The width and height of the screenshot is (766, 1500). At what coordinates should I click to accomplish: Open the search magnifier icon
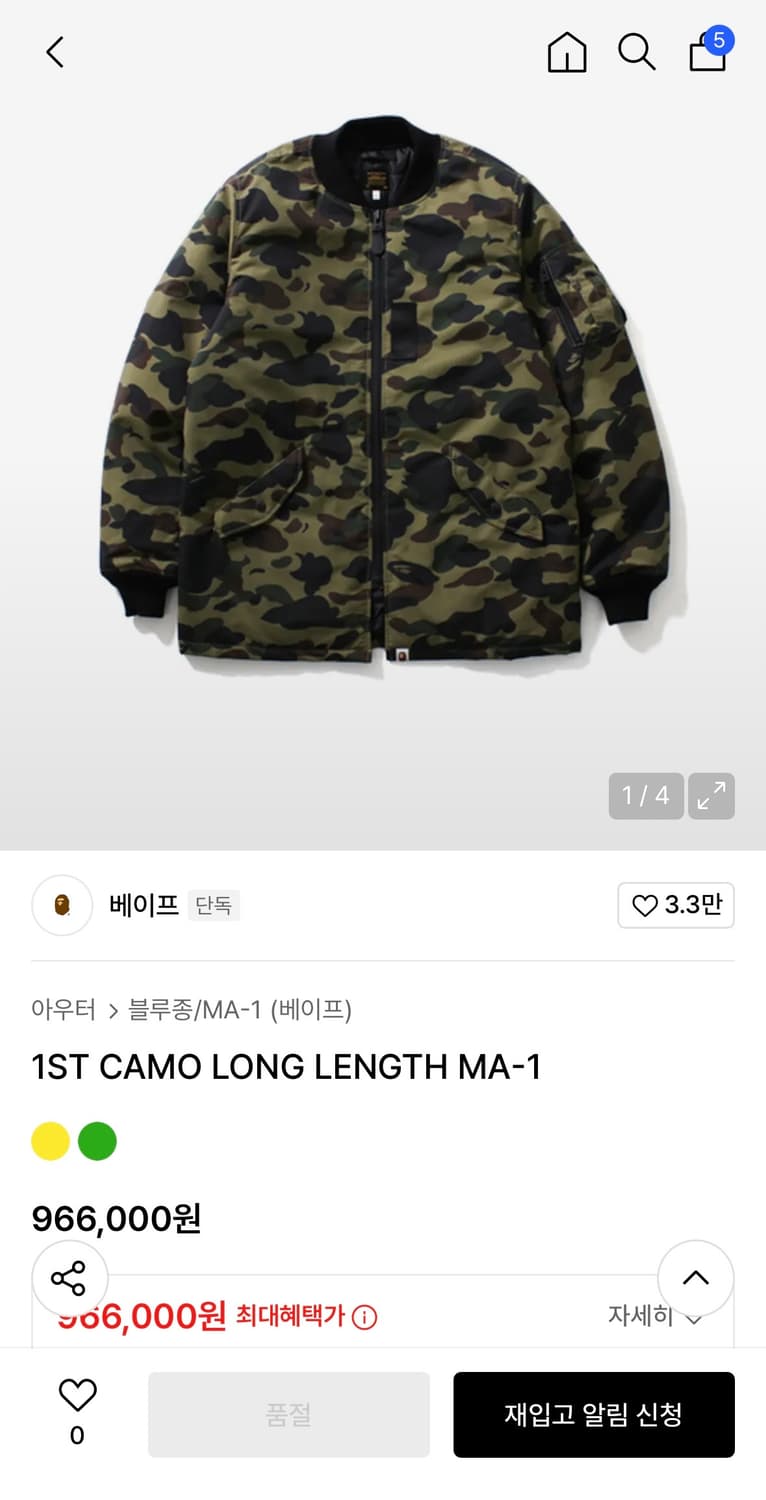point(637,52)
